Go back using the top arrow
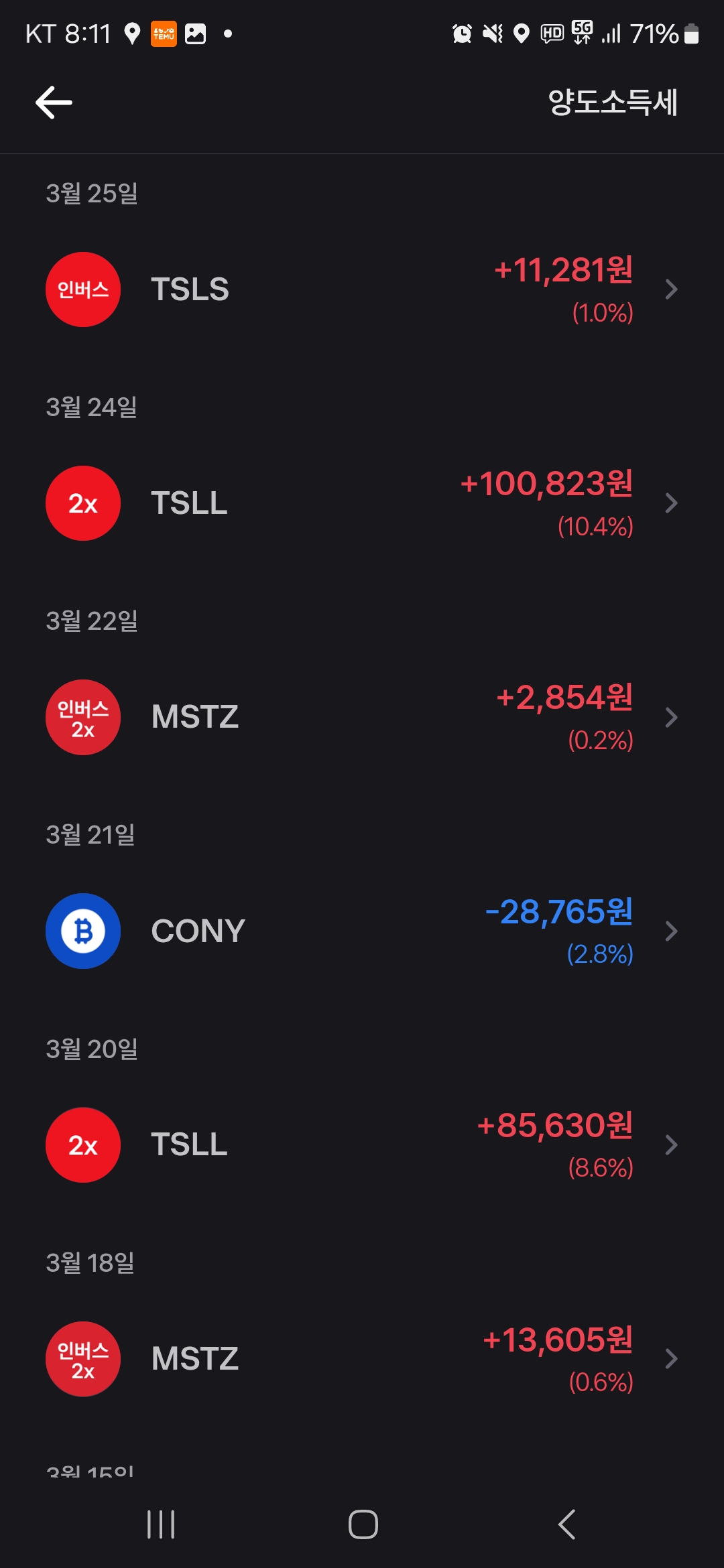This screenshot has height=1568, width=724. pyautogui.click(x=54, y=103)
